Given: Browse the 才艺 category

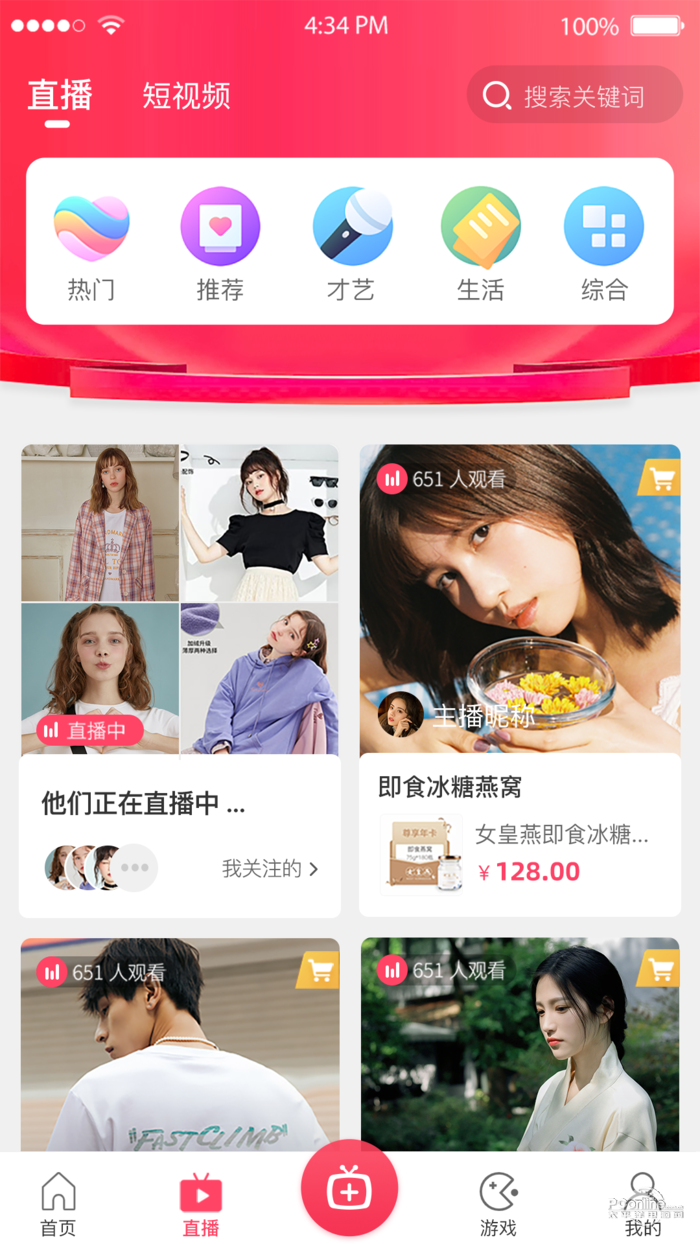Looking at the screenshot, I should tap(351, 243).
